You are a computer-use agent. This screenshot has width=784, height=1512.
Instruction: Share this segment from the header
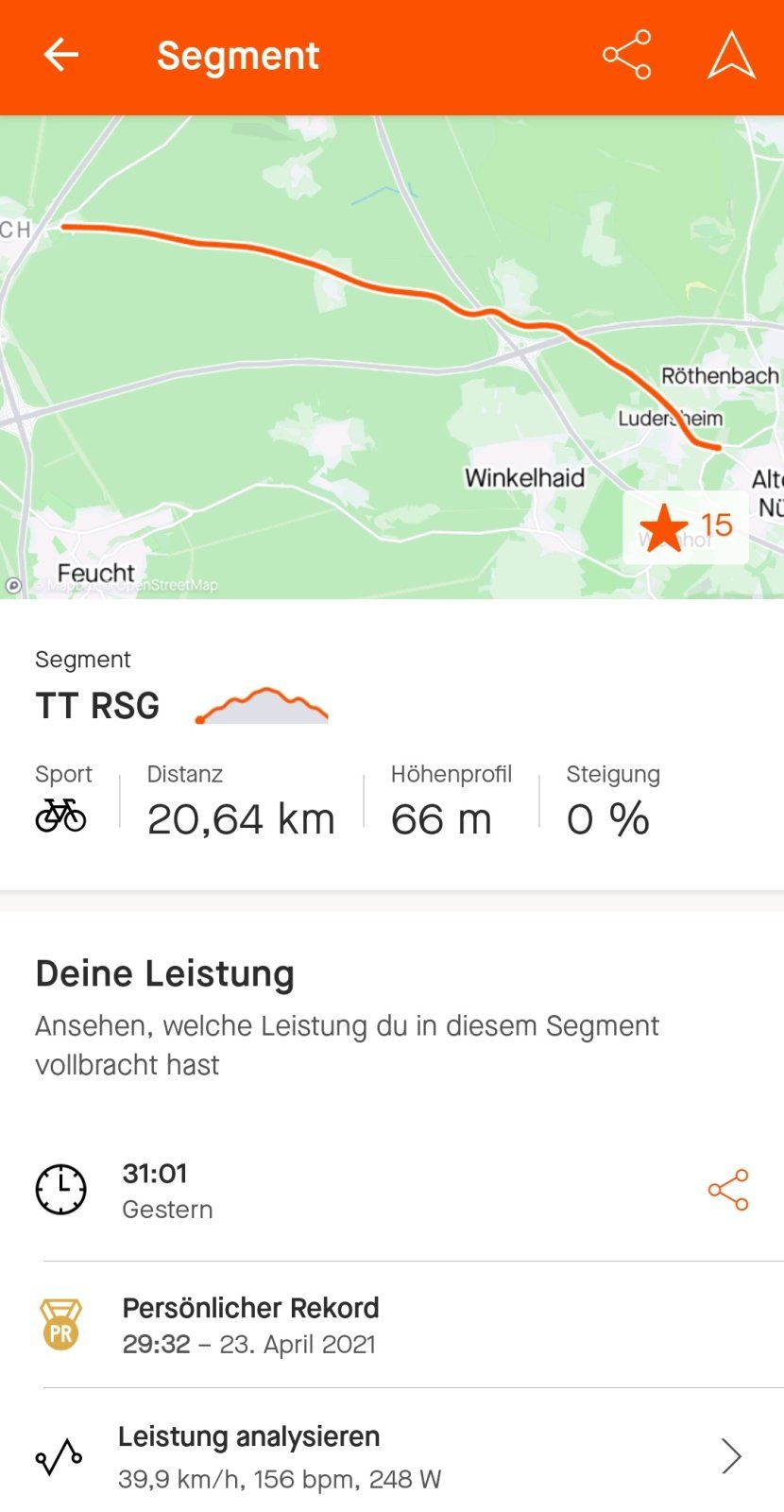point(627,55)
